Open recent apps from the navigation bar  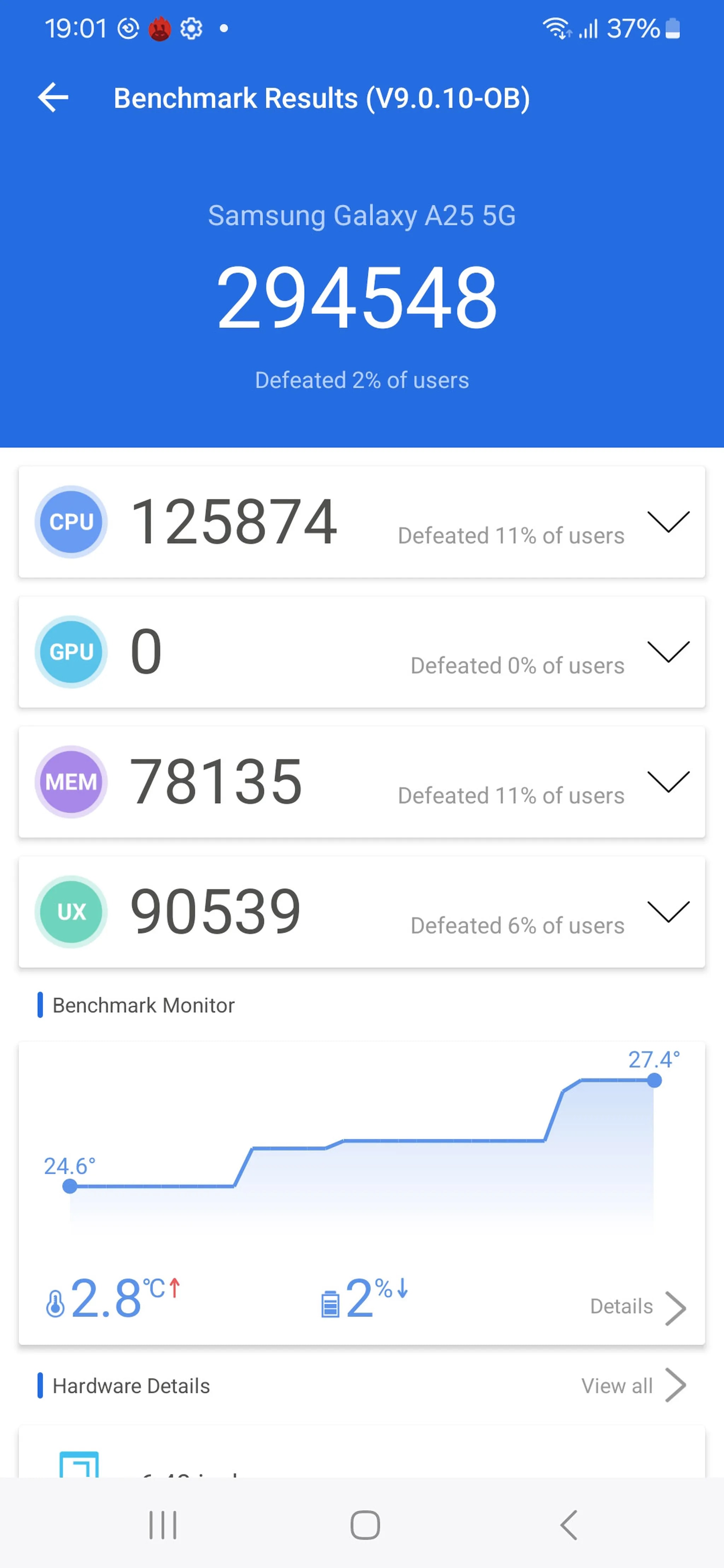tap(163, 1525)
